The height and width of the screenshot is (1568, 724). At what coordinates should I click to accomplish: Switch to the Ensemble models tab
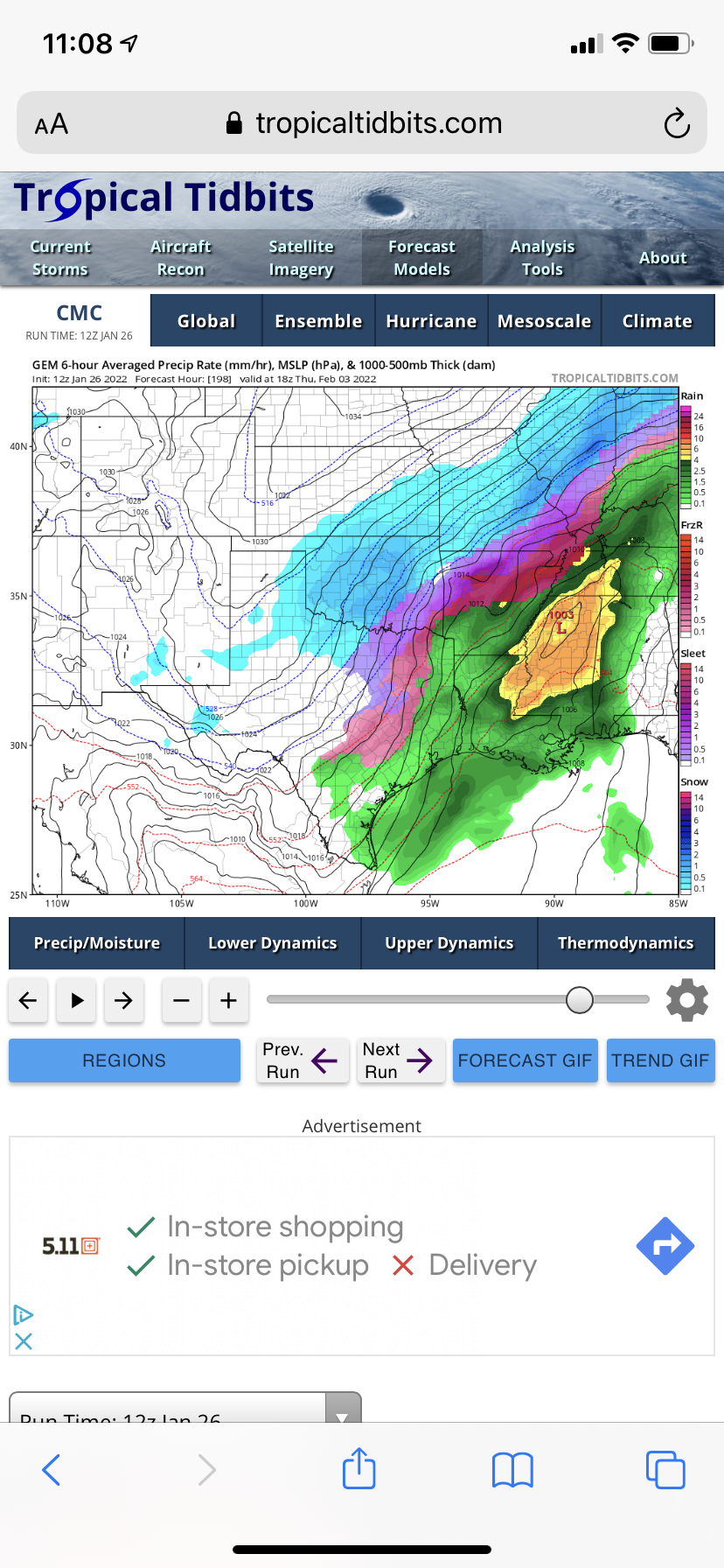pos(318,321)
